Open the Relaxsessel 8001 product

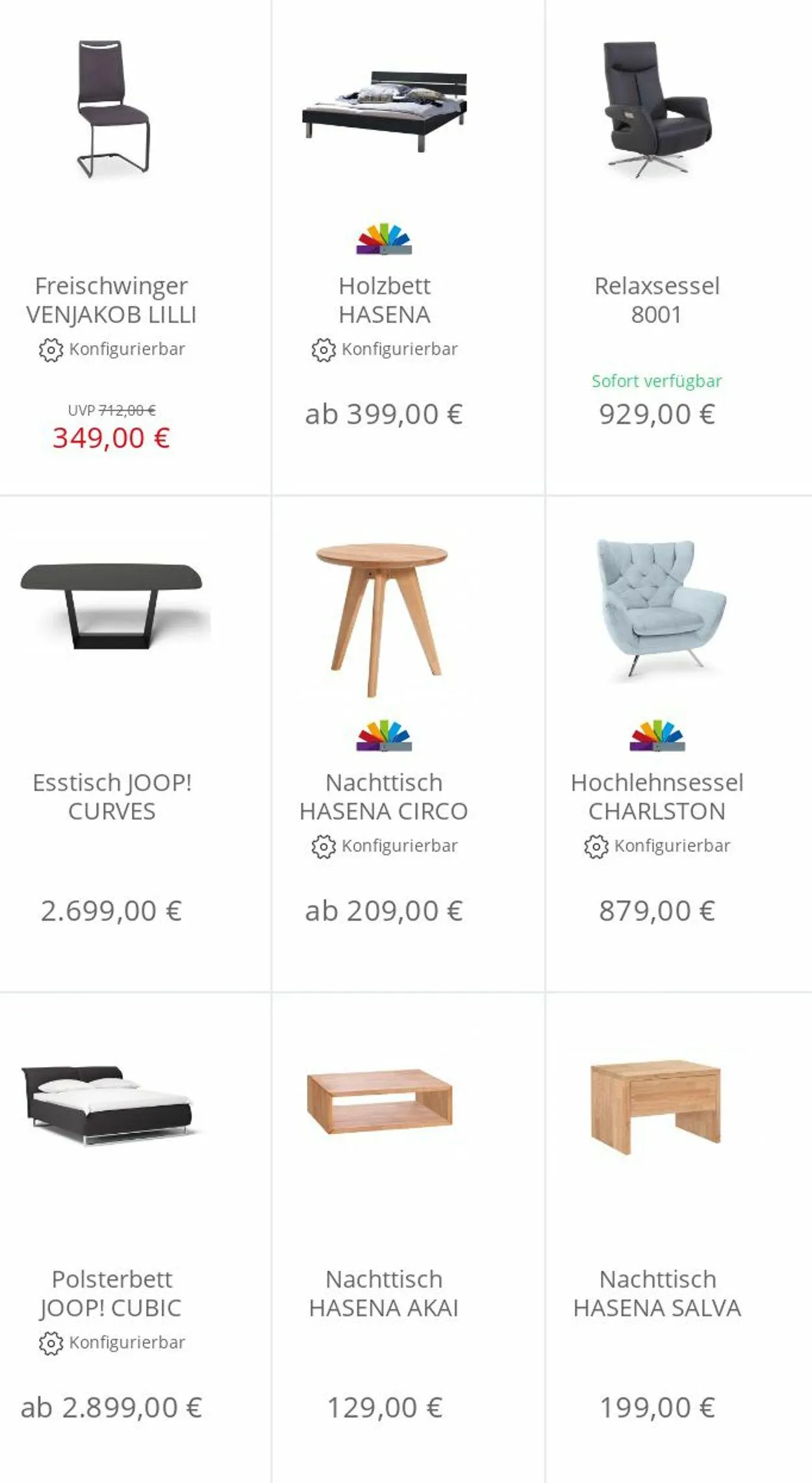click(x=657, y=300)
